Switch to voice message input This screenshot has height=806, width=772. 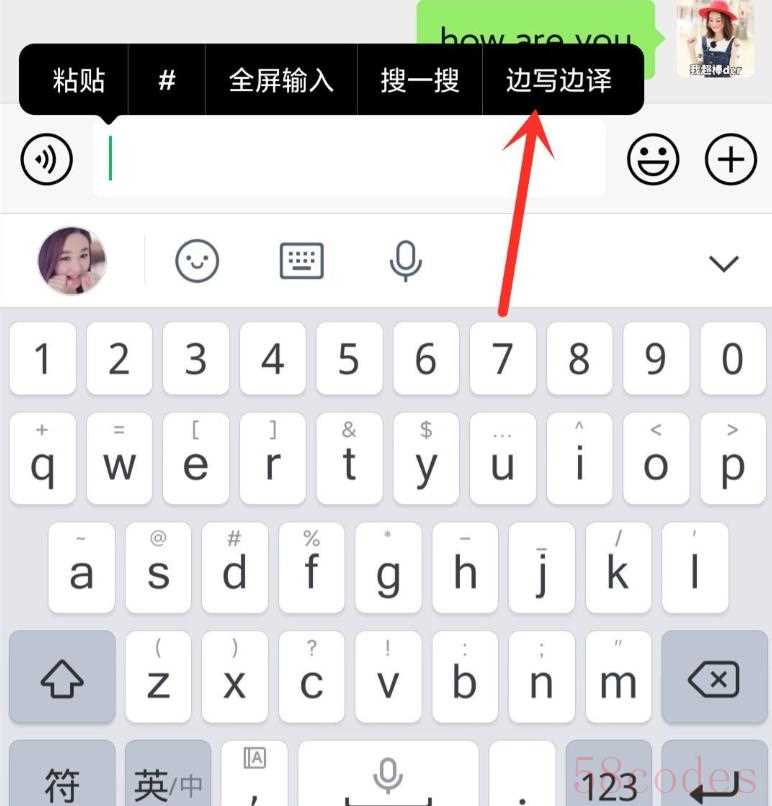tap(47, 159)
